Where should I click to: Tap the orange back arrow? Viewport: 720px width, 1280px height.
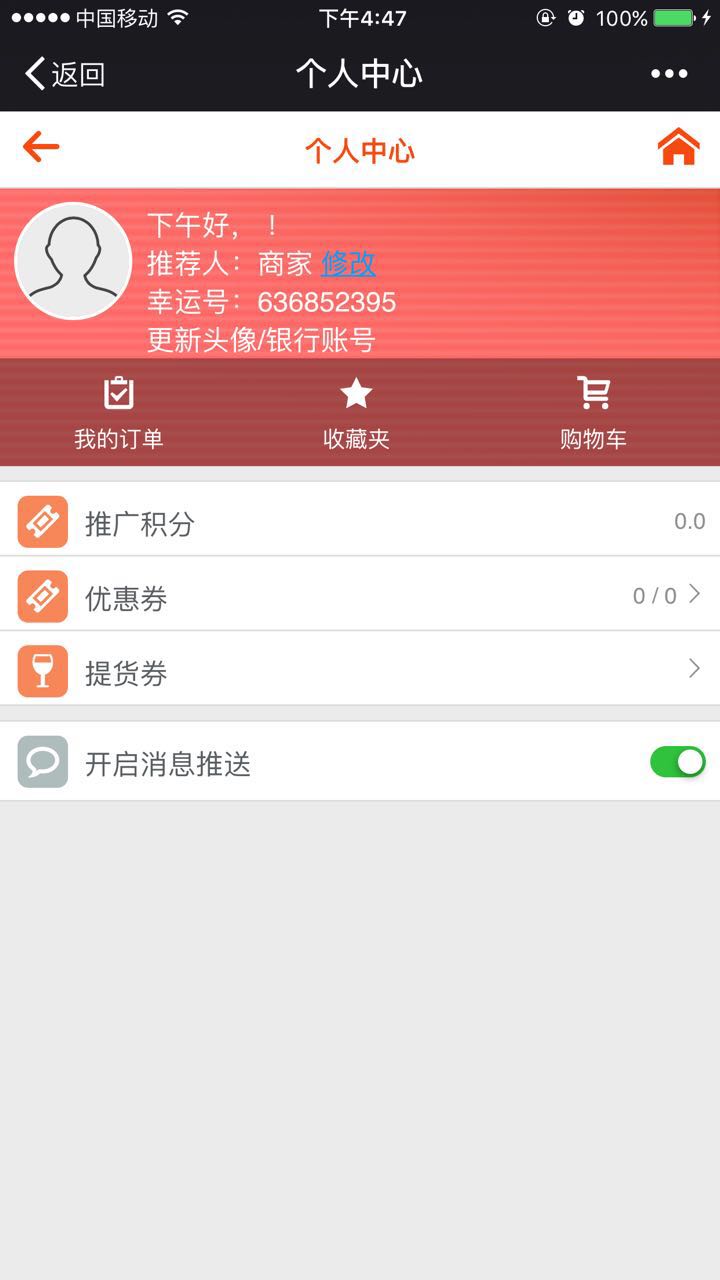tap(41, 148)
